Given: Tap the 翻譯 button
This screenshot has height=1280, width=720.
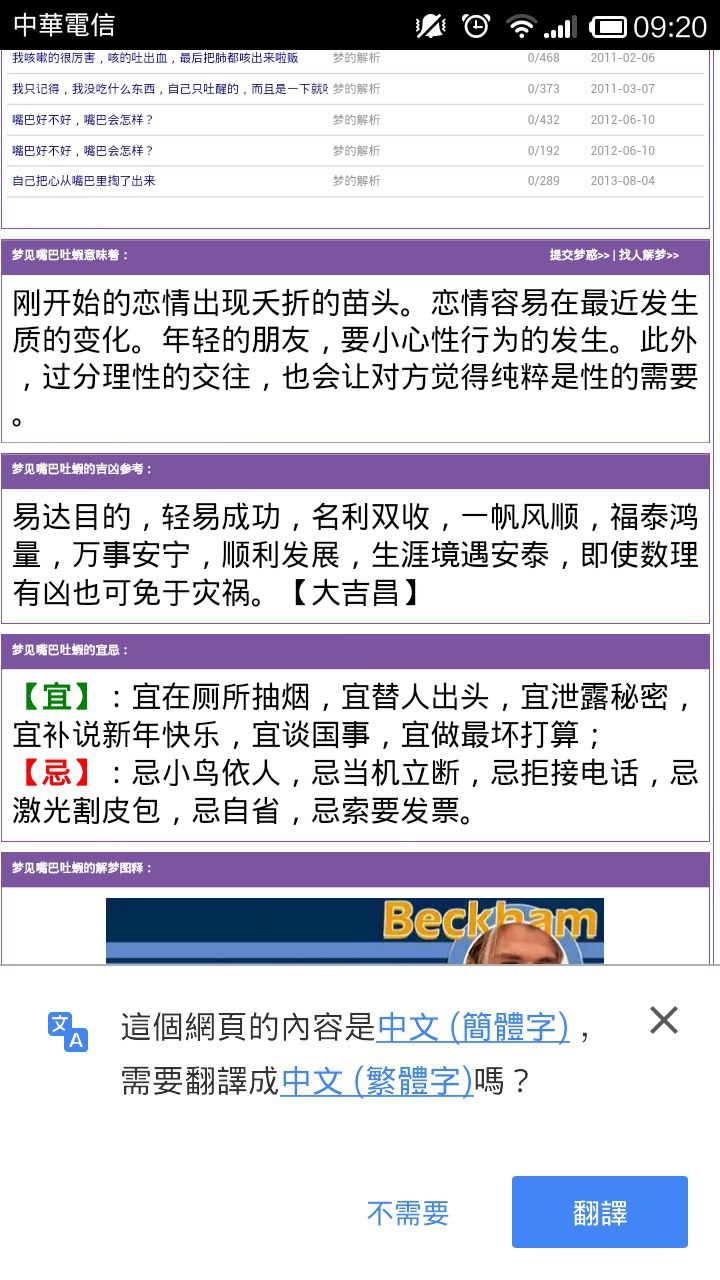Looking at the screenshot, I should point(600,1212).
